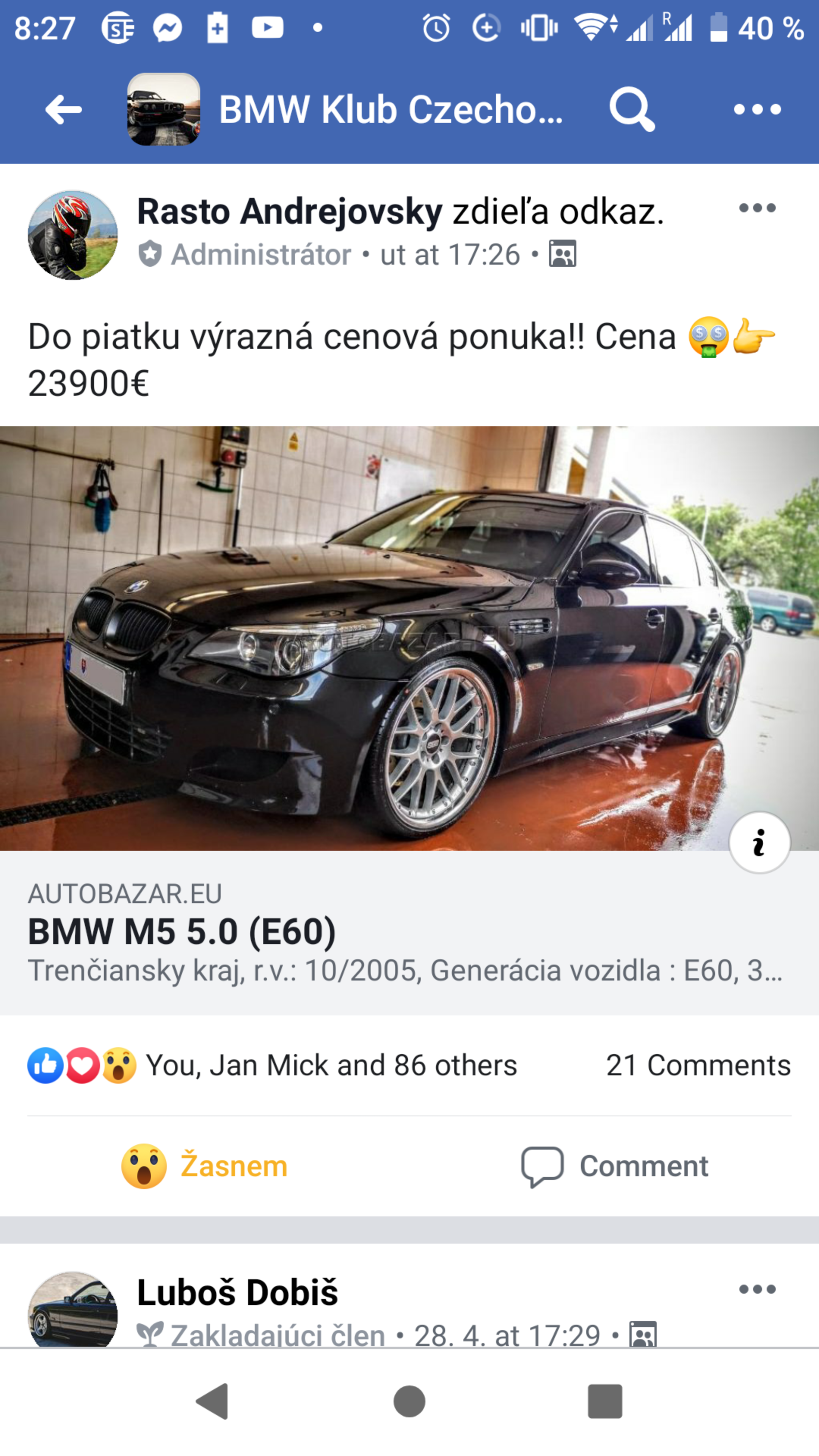View who reacted: Jan Mick and 86 others

331,1065
